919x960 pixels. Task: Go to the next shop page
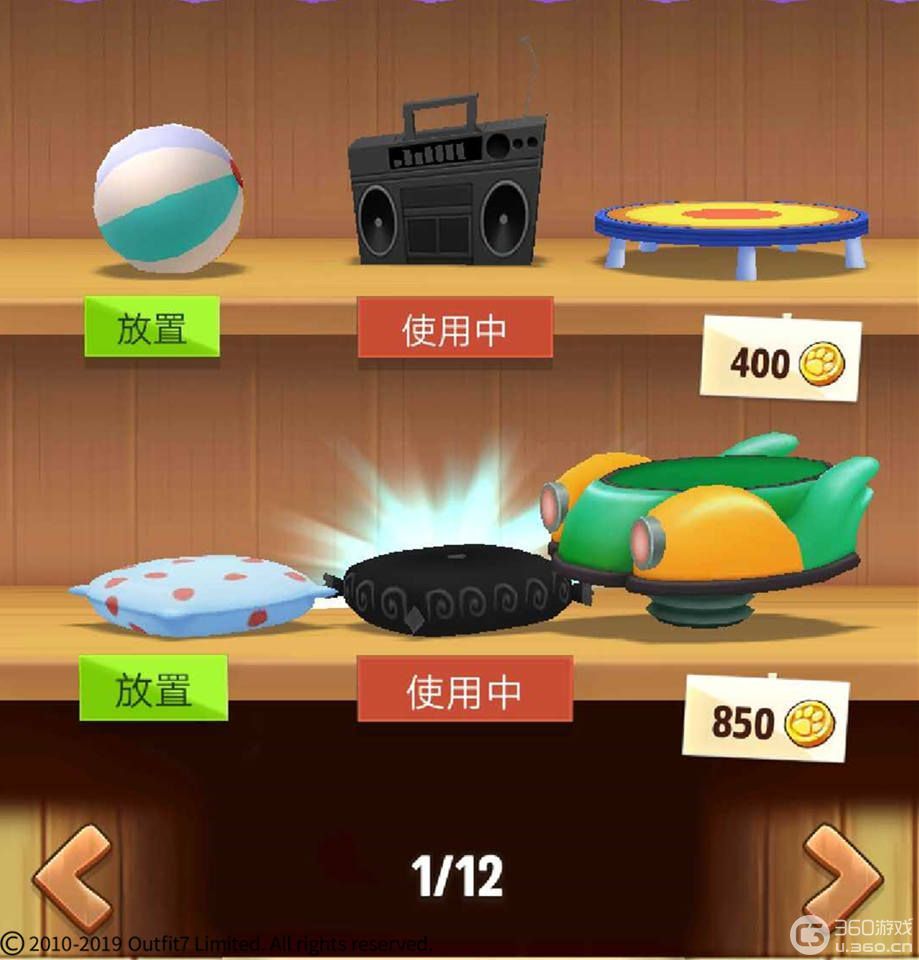[843, 877]
